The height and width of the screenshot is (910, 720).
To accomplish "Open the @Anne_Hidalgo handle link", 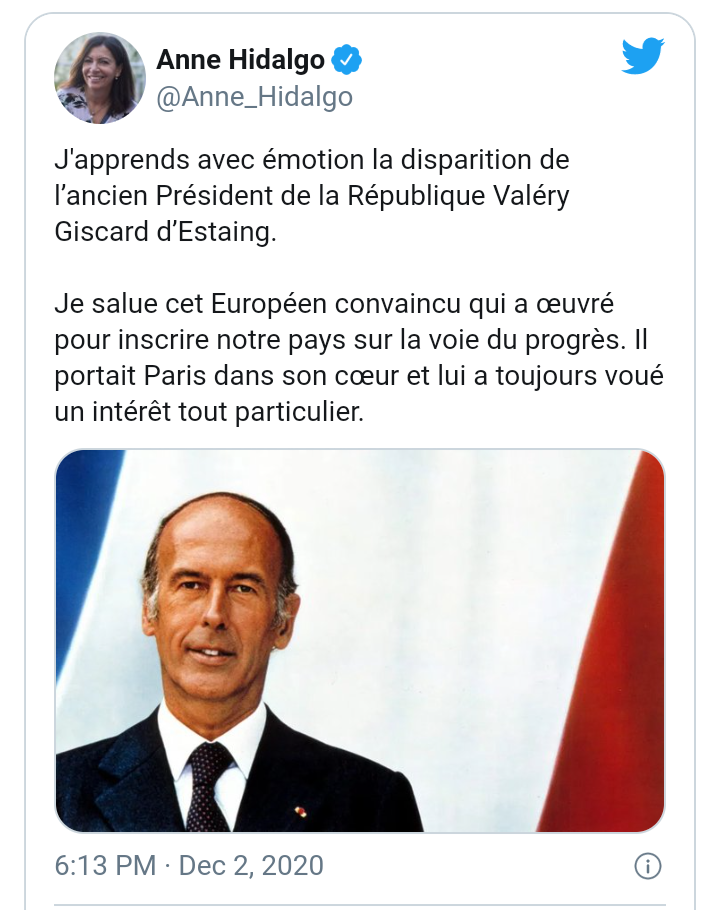I will 254,97.
